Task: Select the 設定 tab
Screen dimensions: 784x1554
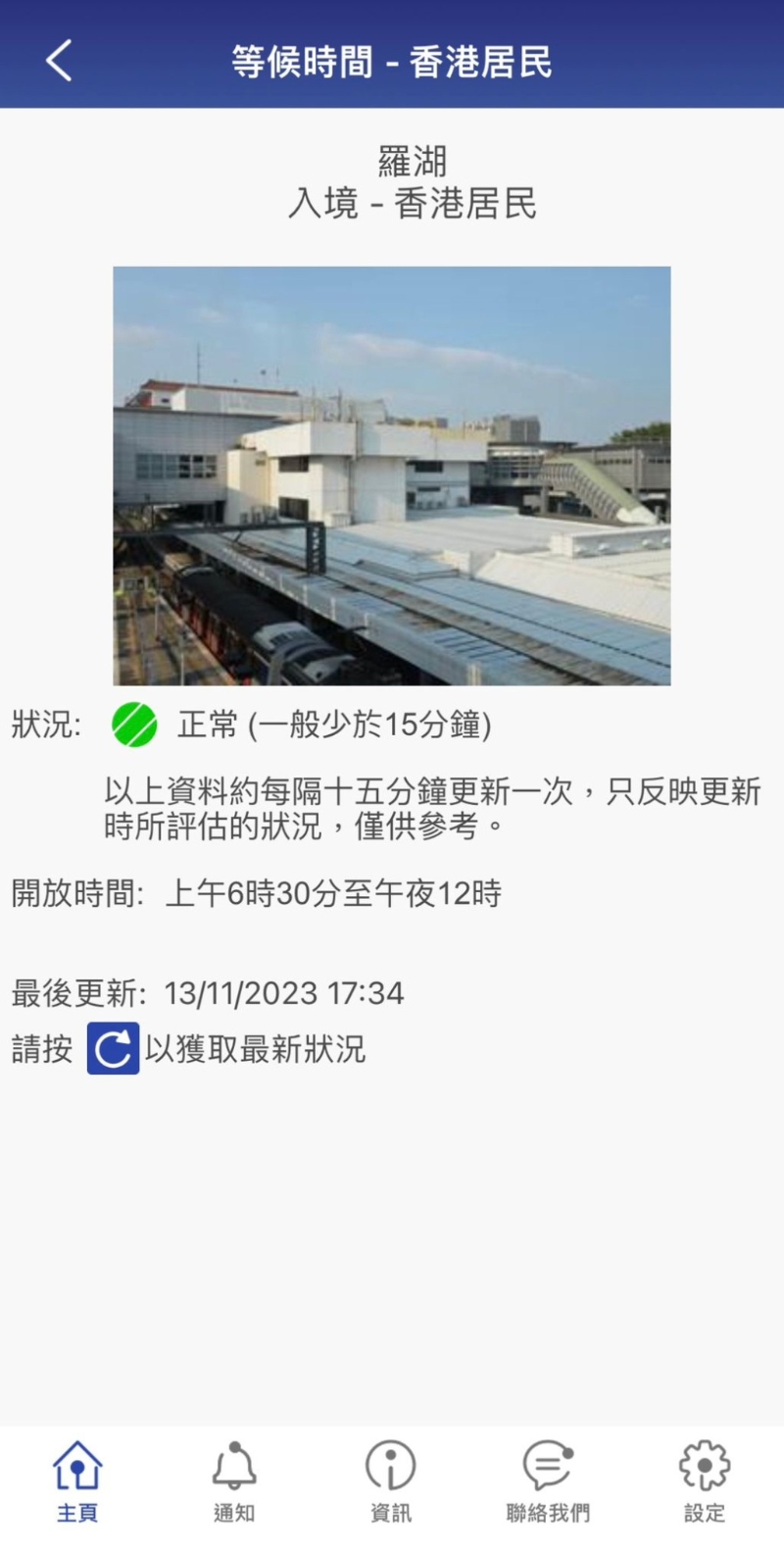Action: pyautogui.click(x=705, y=1480)
